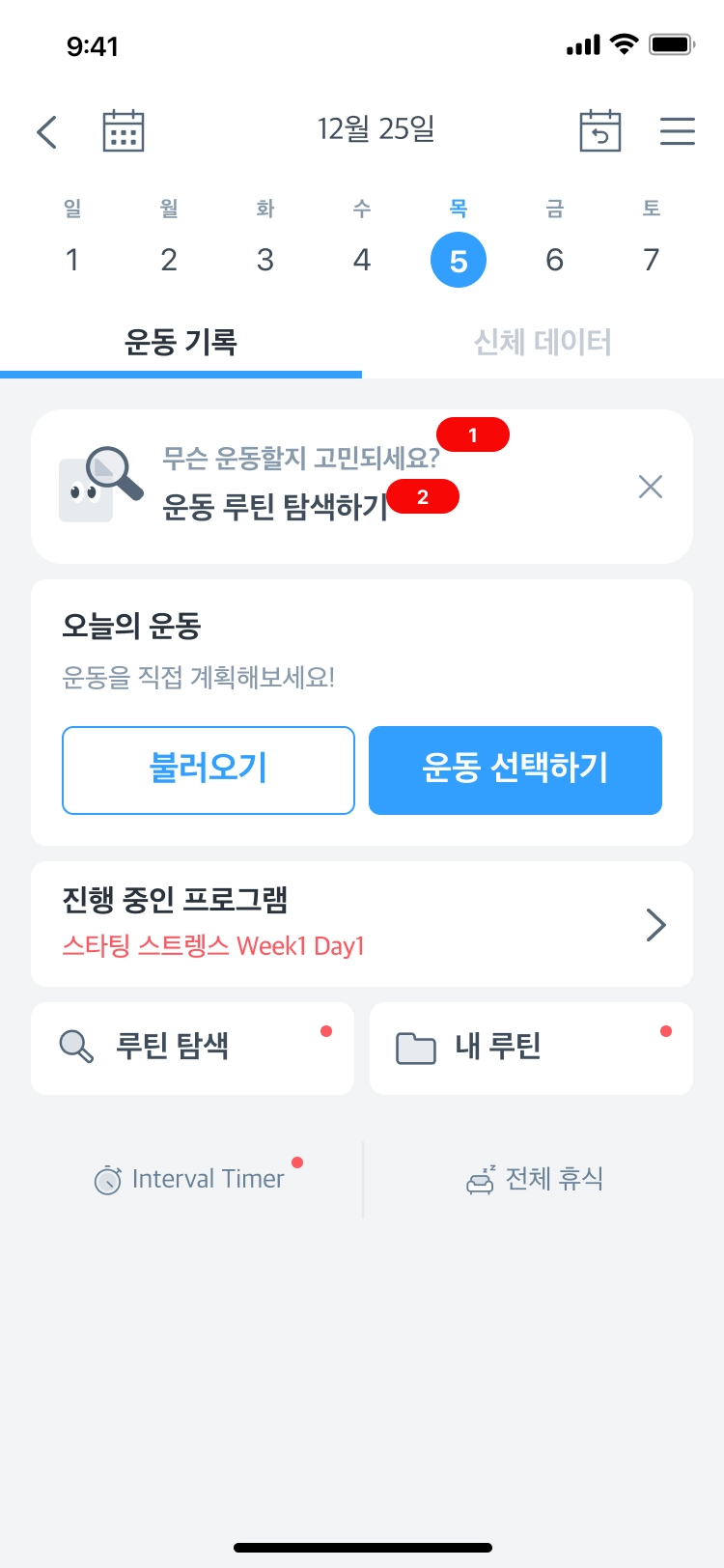724x1568 pixels.
Task: Tap 운동 선택하기 to choose exercises
Action: (x=515, y=770)
